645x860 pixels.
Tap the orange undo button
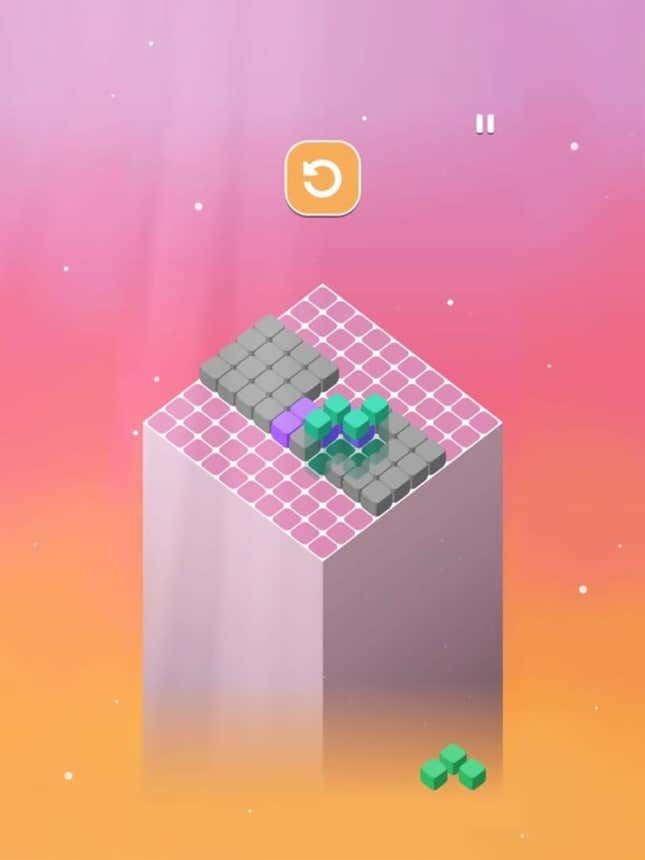coord(323,179)
